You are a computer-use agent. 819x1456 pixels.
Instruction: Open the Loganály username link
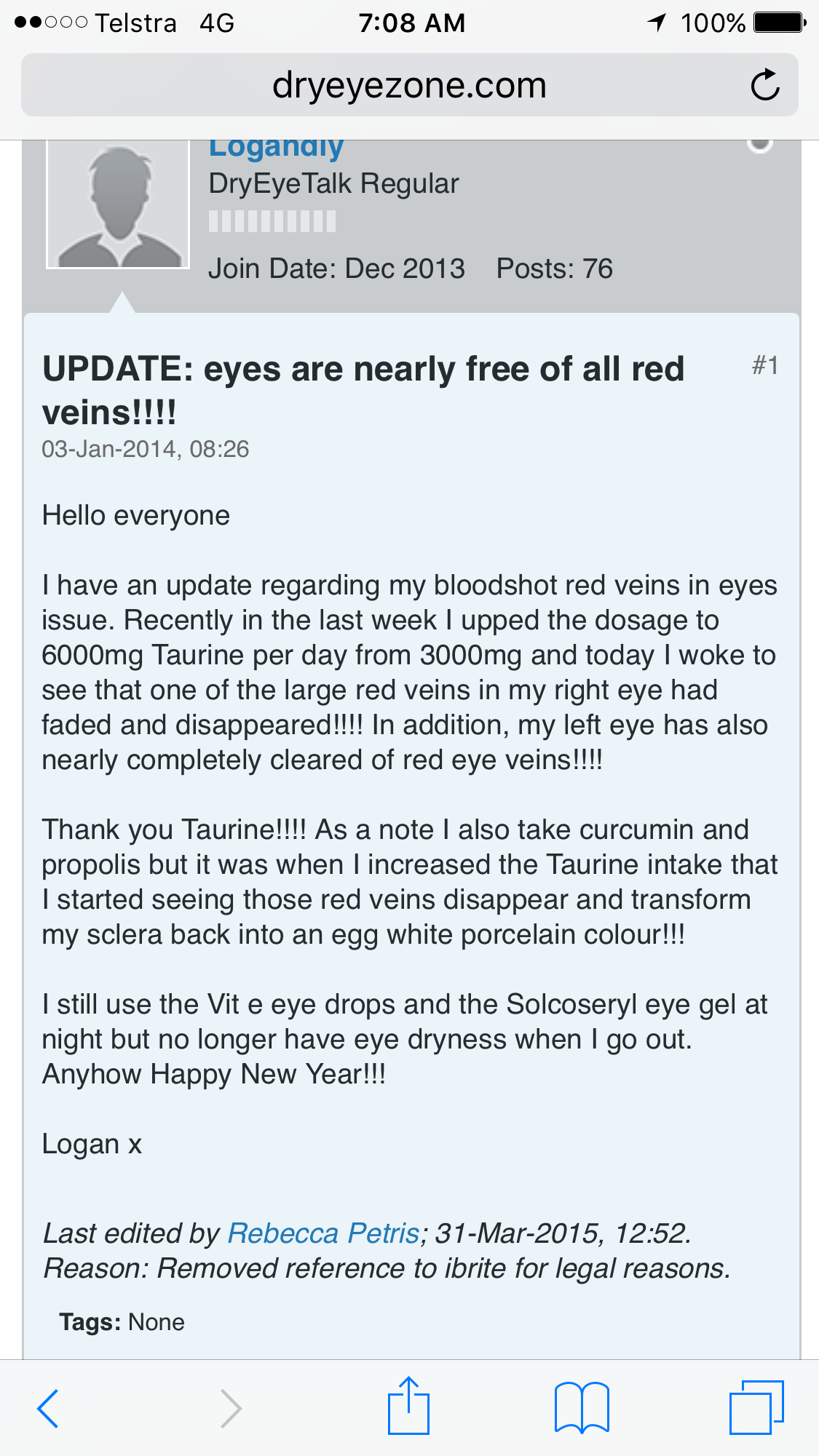click(x=276, y=148)
